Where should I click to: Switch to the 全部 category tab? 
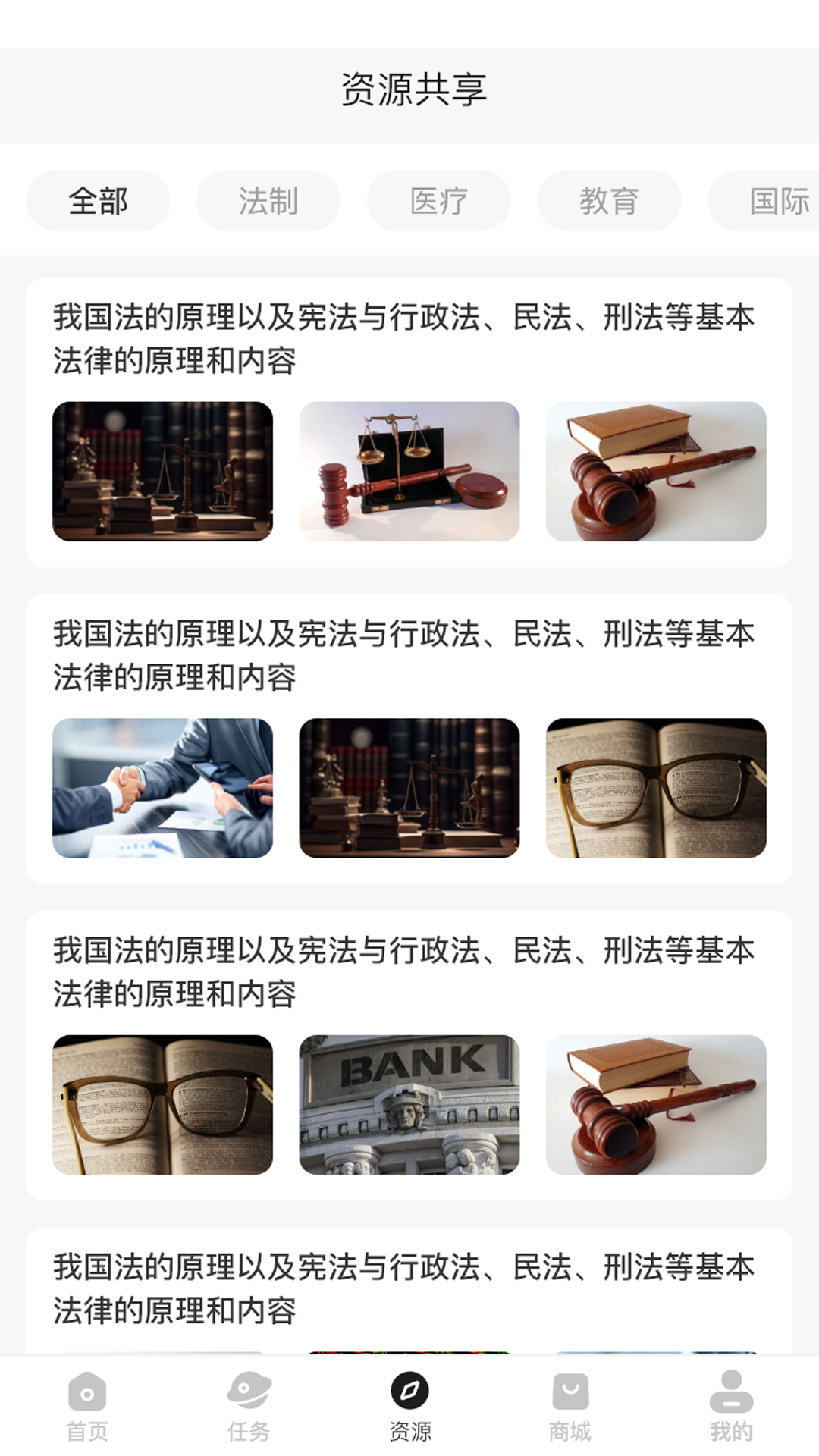point(98,200)
